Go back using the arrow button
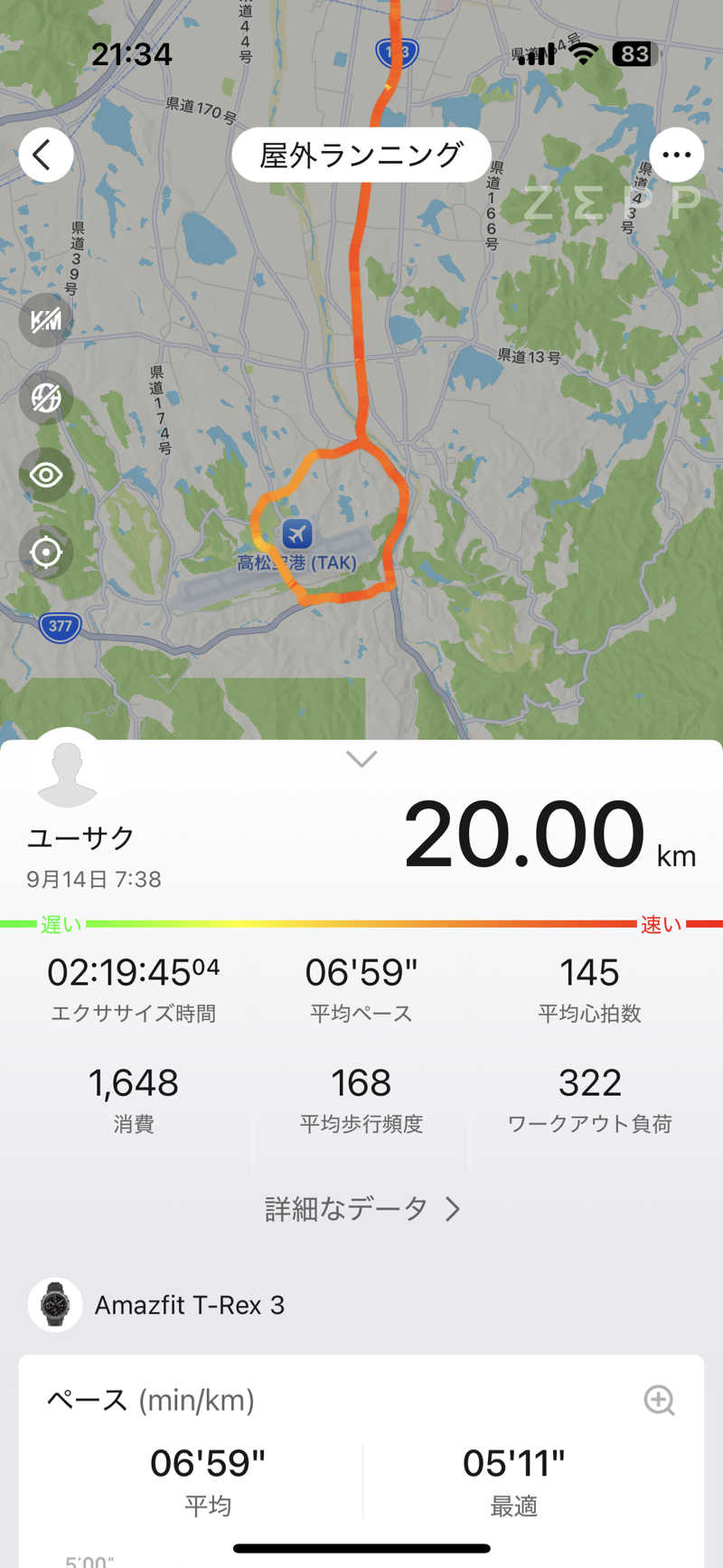 45,156
